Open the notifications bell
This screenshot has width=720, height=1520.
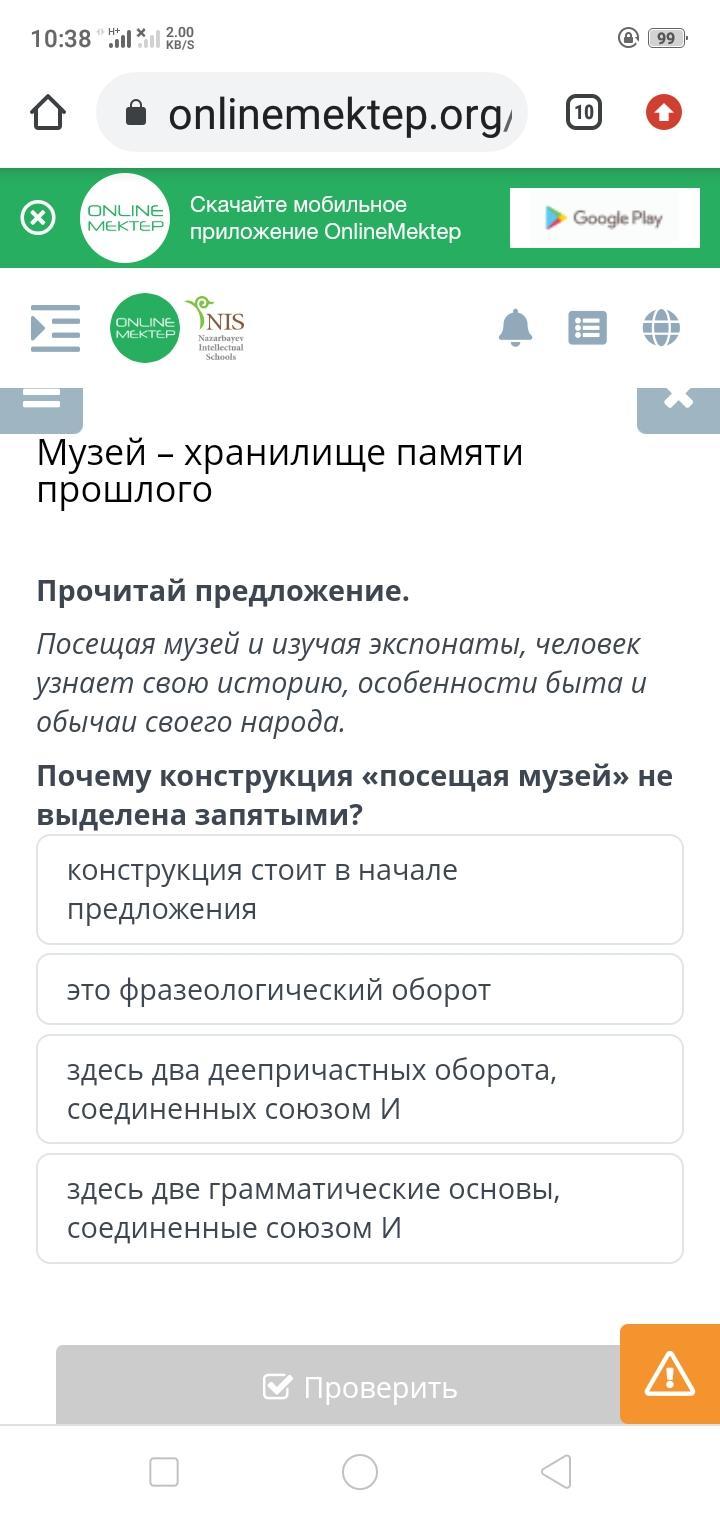click(x=515, y=327)
